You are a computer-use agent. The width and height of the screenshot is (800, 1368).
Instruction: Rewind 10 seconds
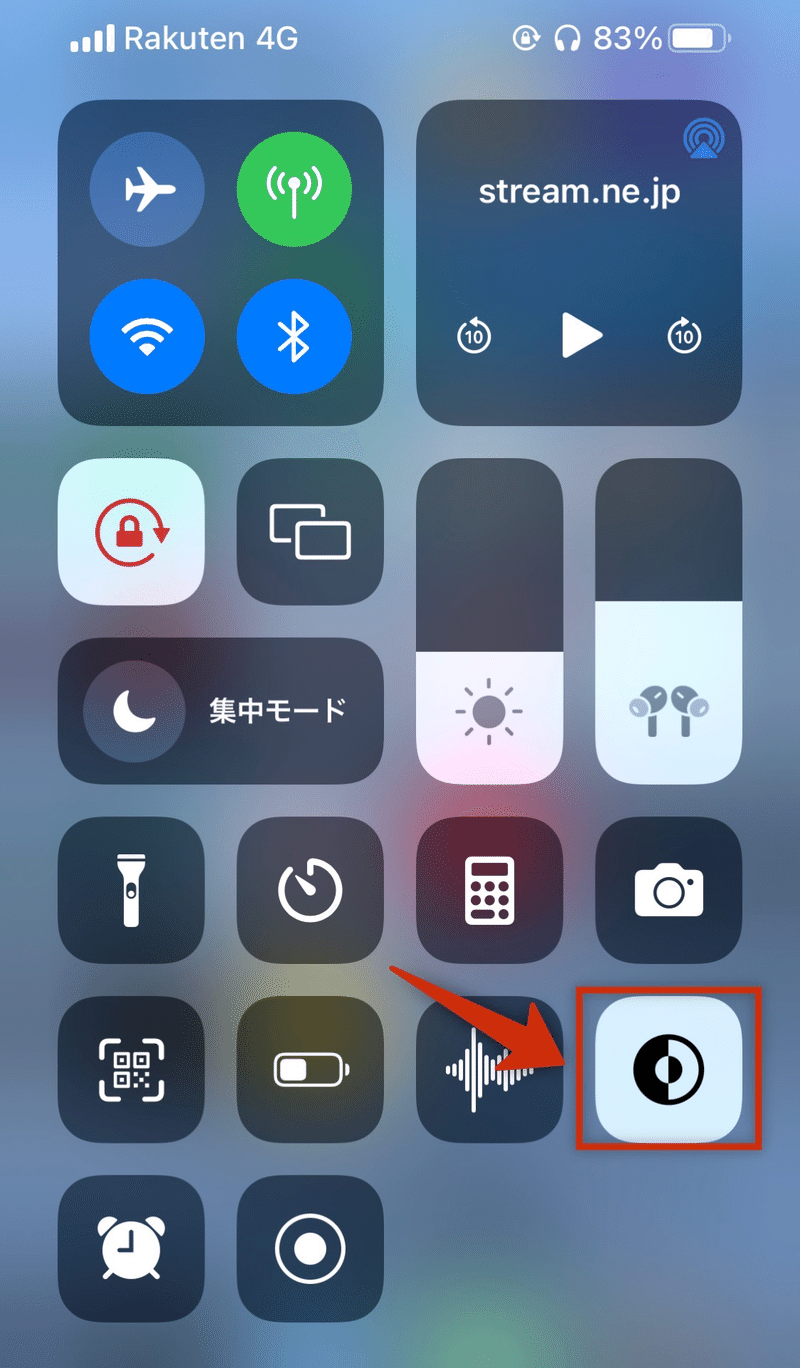tap(474, 336)
